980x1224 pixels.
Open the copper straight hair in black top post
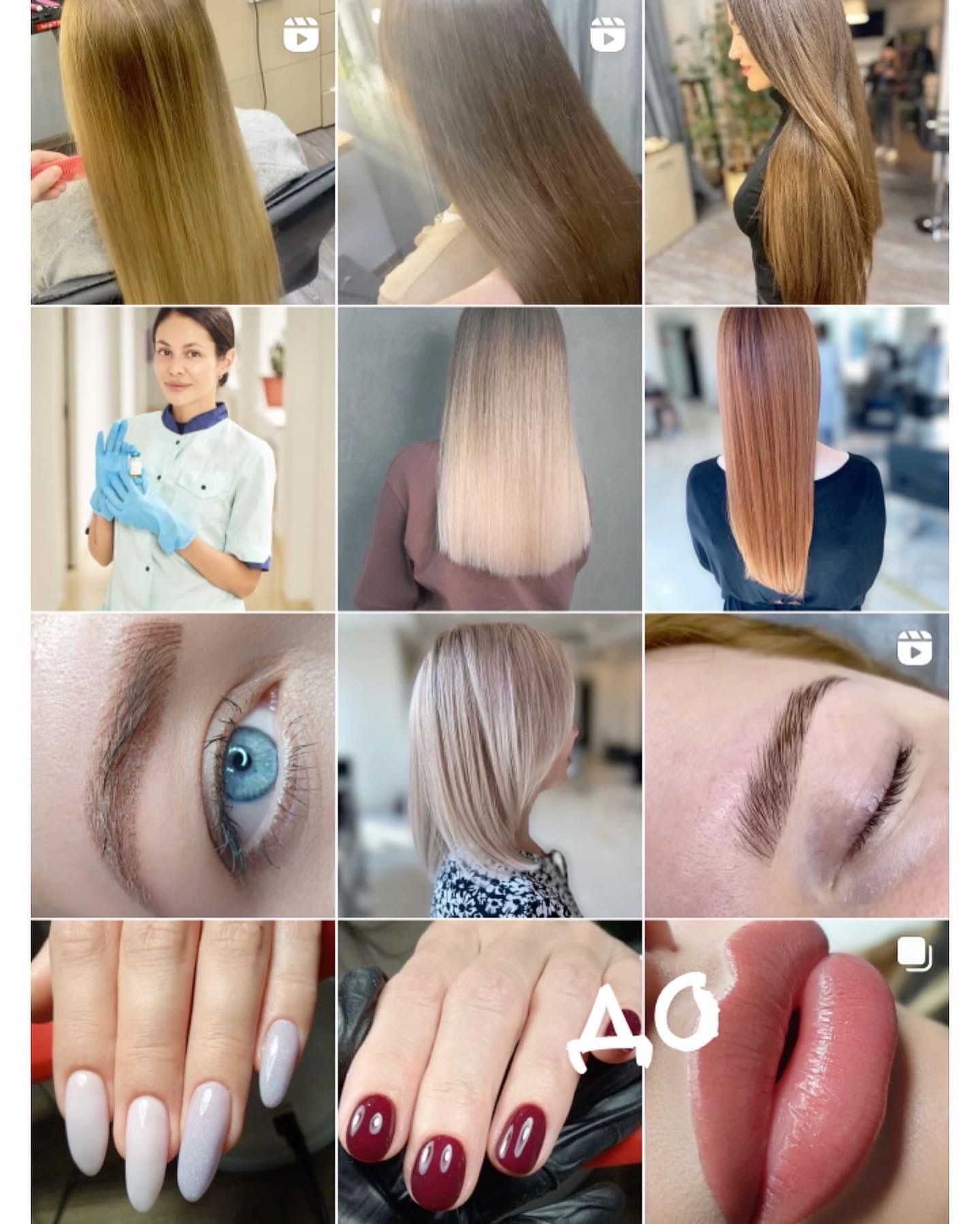(796, 458)
